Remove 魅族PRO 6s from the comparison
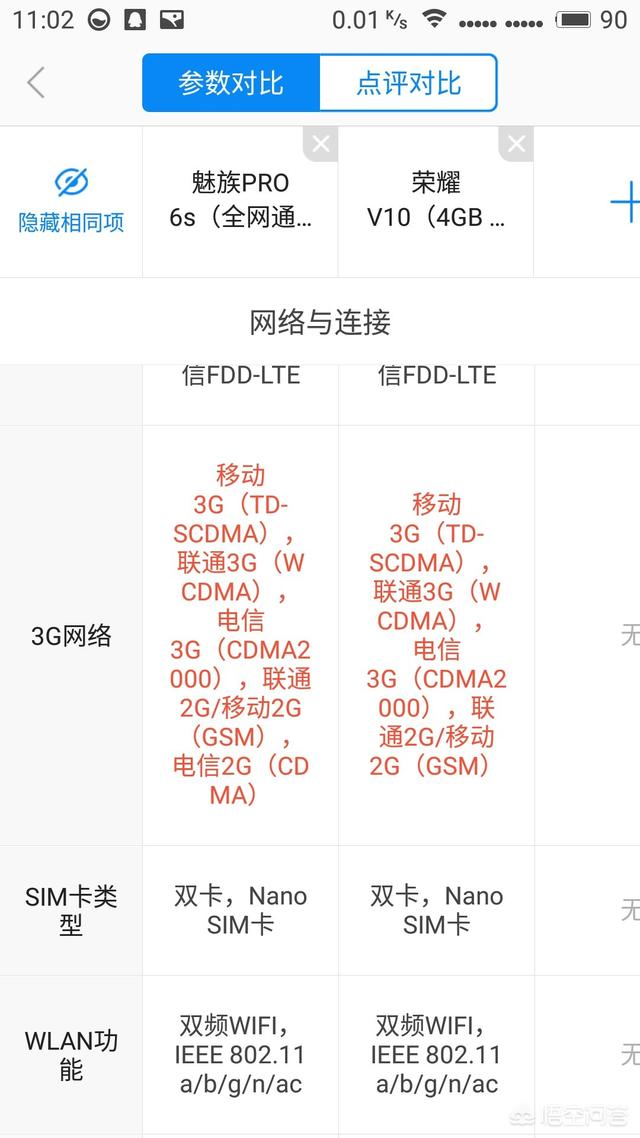Viewport: 640px width, 1138px height. pos(320,144)
